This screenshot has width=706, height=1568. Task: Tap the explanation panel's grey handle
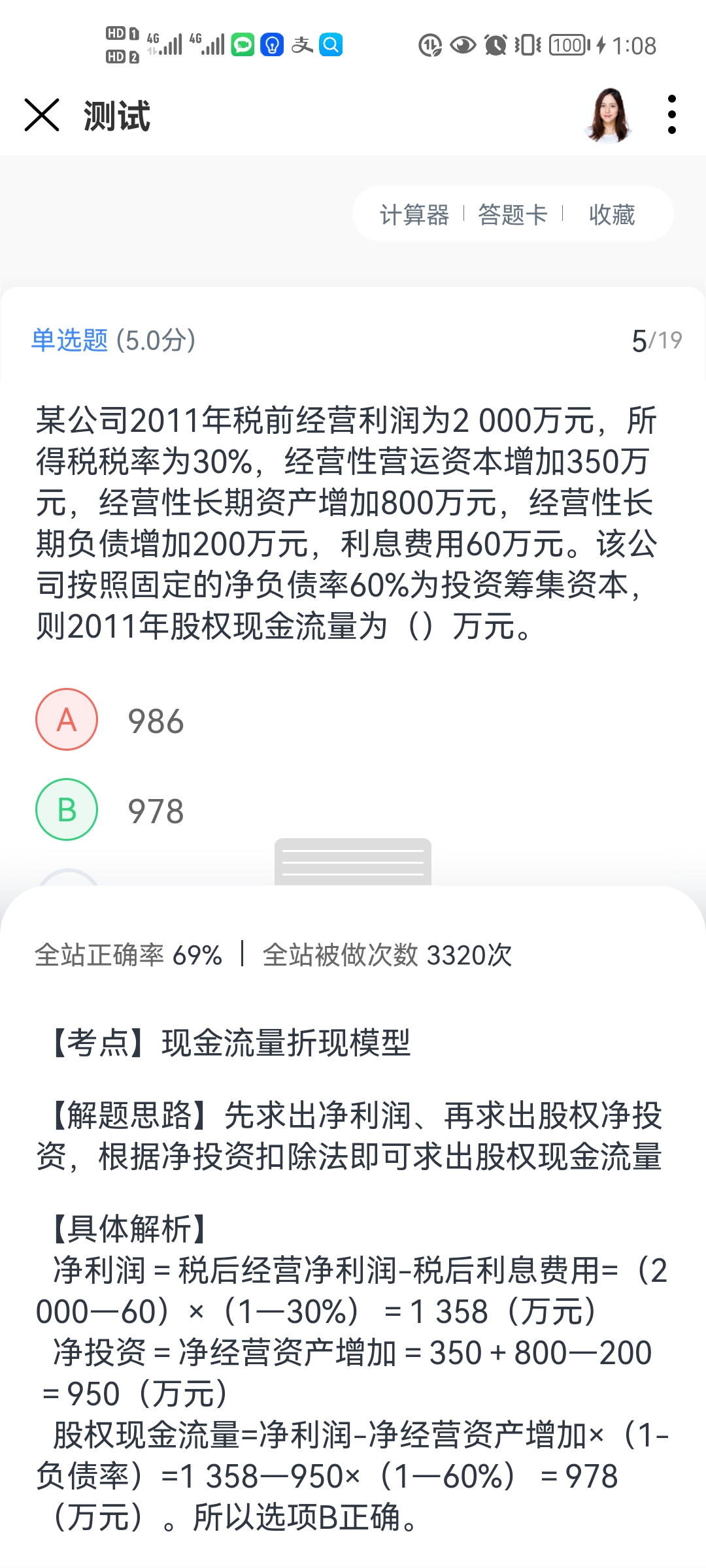click(353, 862)
